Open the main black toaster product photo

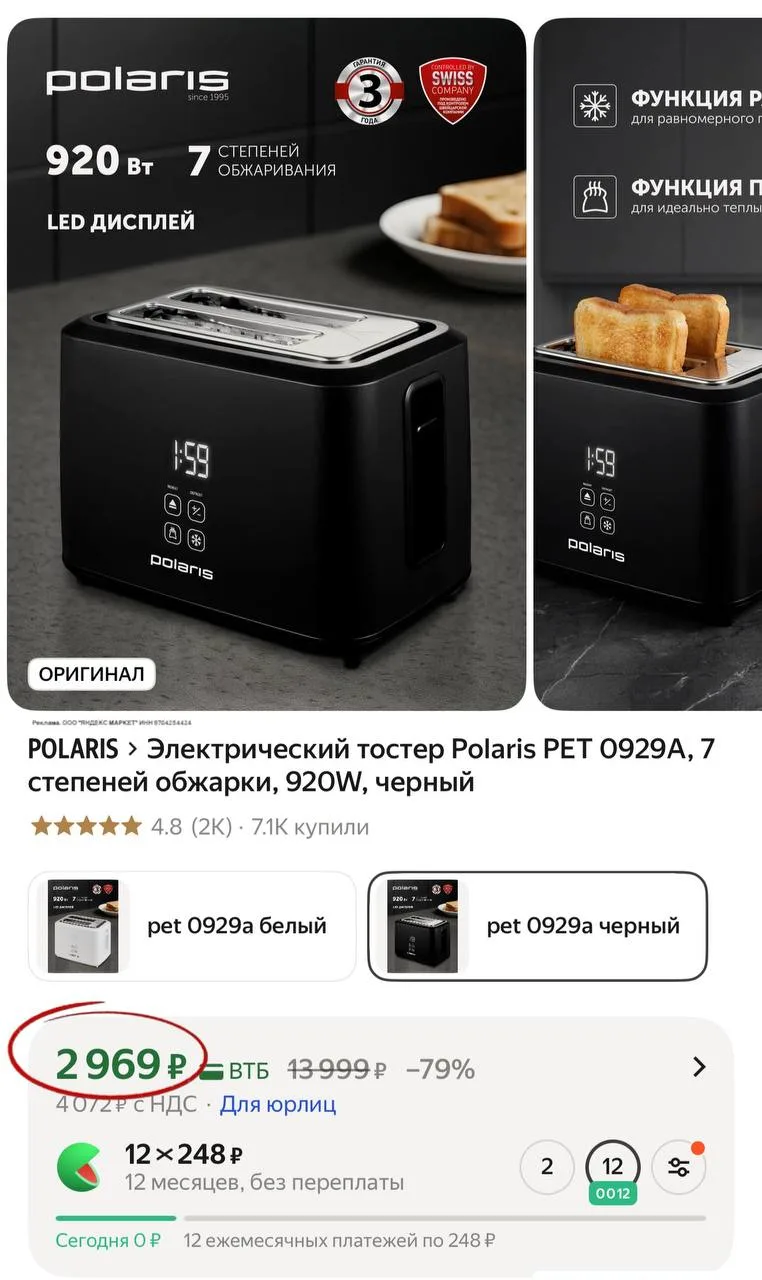pyautogui.click(x=266, y=400)
